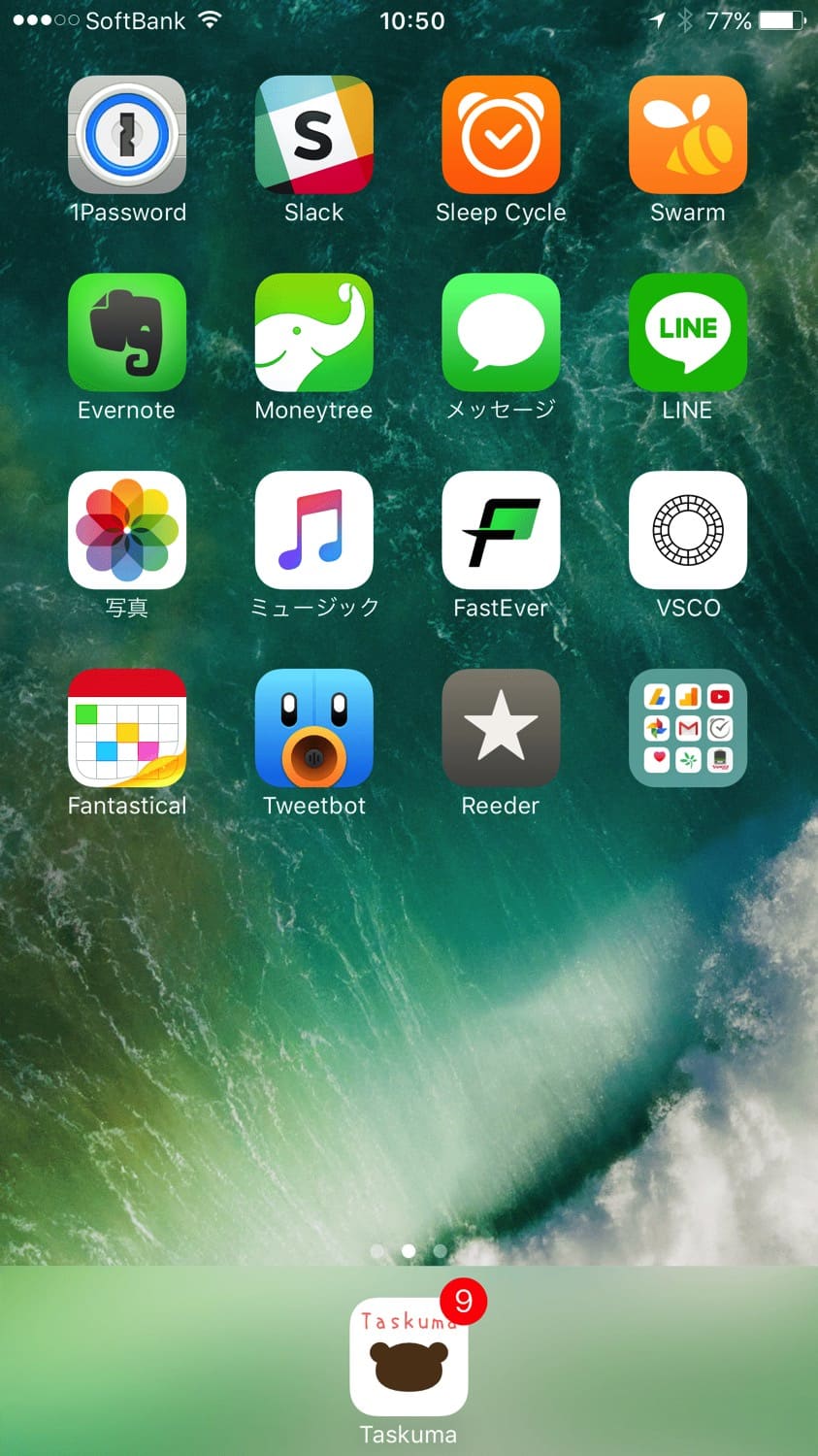818x1456 pixels.
Task: Launch the ミュージック app
Action: [313, 530]
